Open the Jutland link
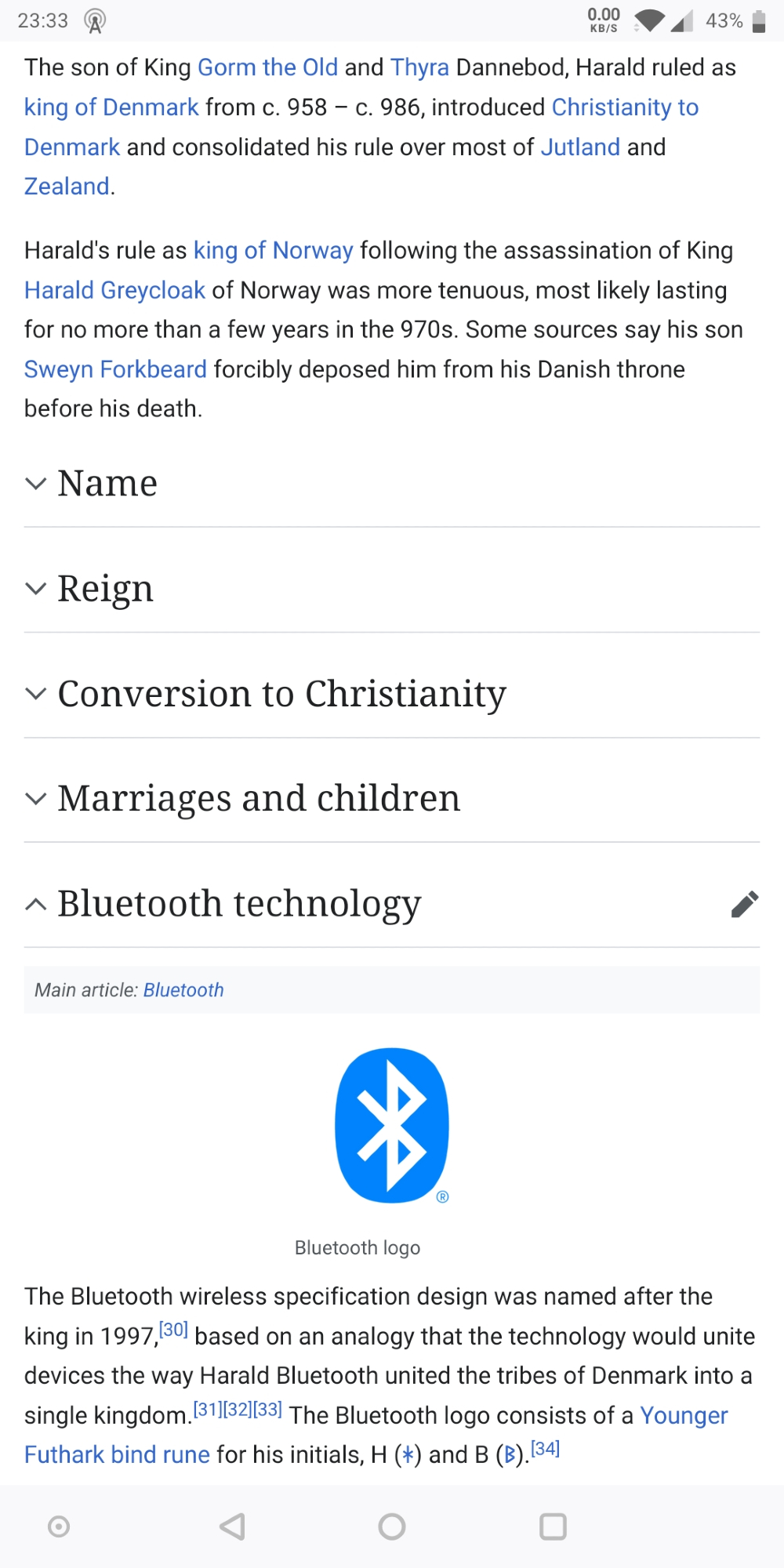Image resolution: width=784 pixels, height=1568 pixels. point(580,147)
